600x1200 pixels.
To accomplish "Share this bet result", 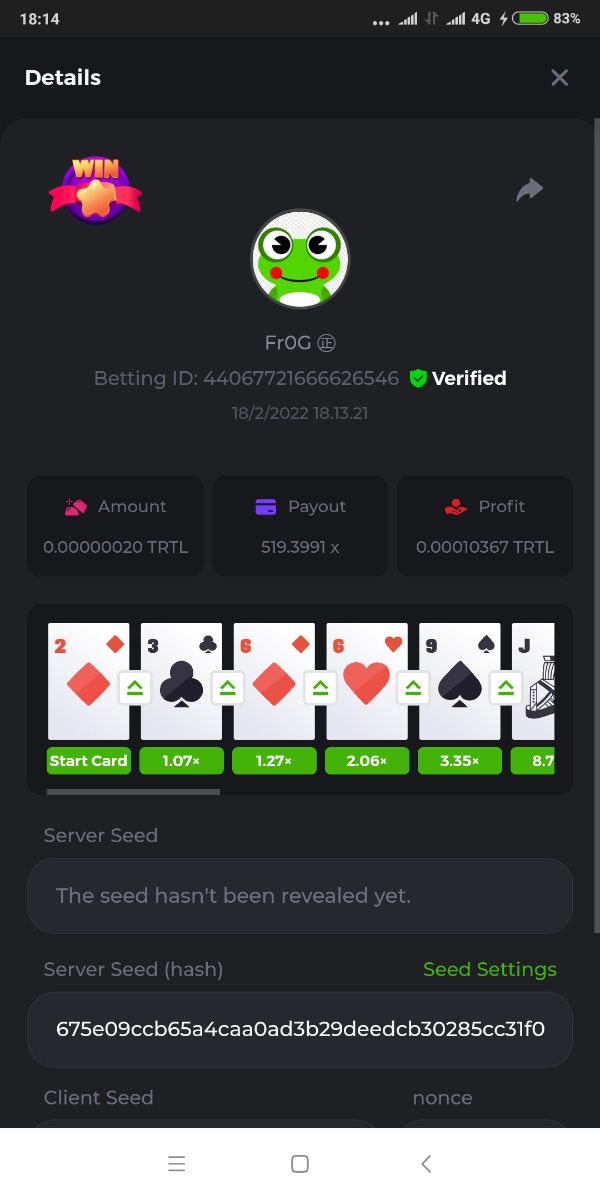I will point(529,190).
